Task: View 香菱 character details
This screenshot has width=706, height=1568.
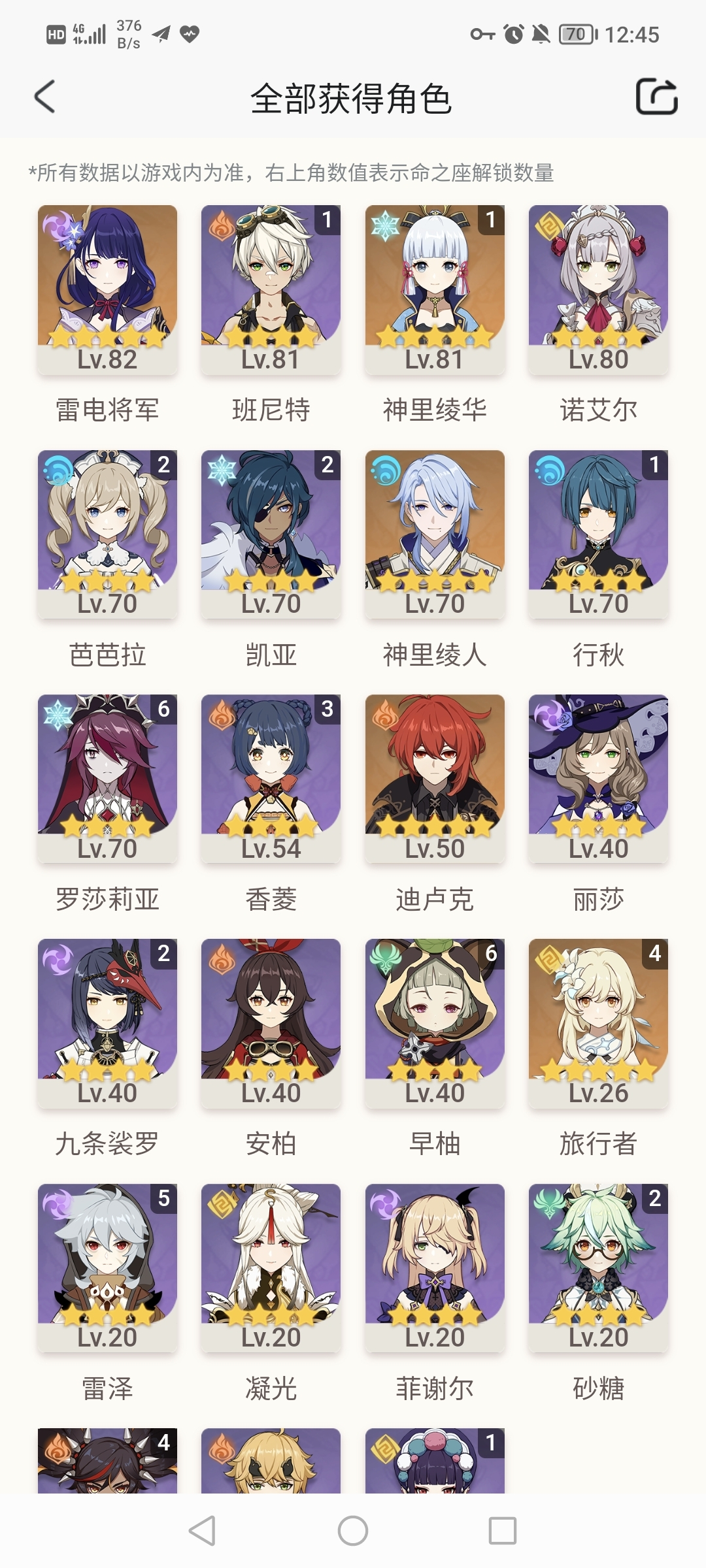Action: pos(271,778)
